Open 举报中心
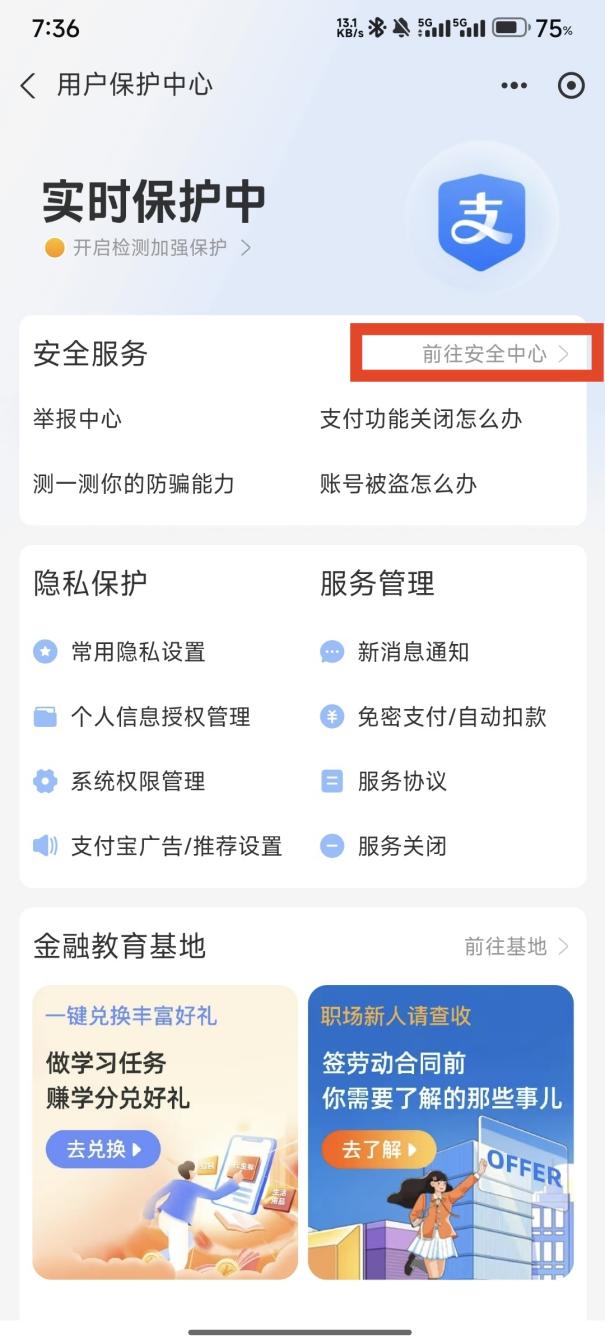The width and height of the screenshot is (605, 1344). coord(78,419)
